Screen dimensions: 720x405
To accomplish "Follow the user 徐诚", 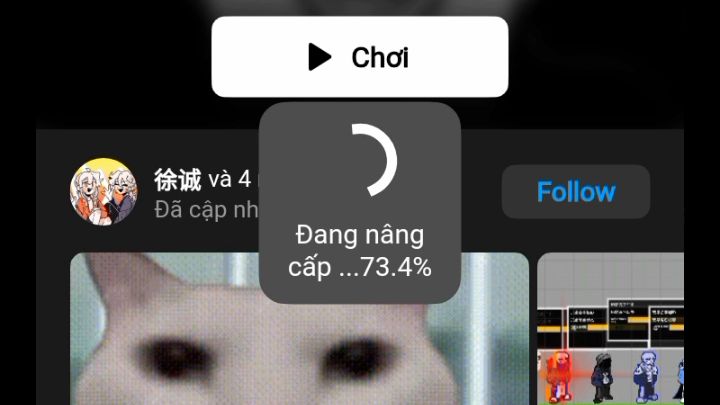I will [575, 192].
